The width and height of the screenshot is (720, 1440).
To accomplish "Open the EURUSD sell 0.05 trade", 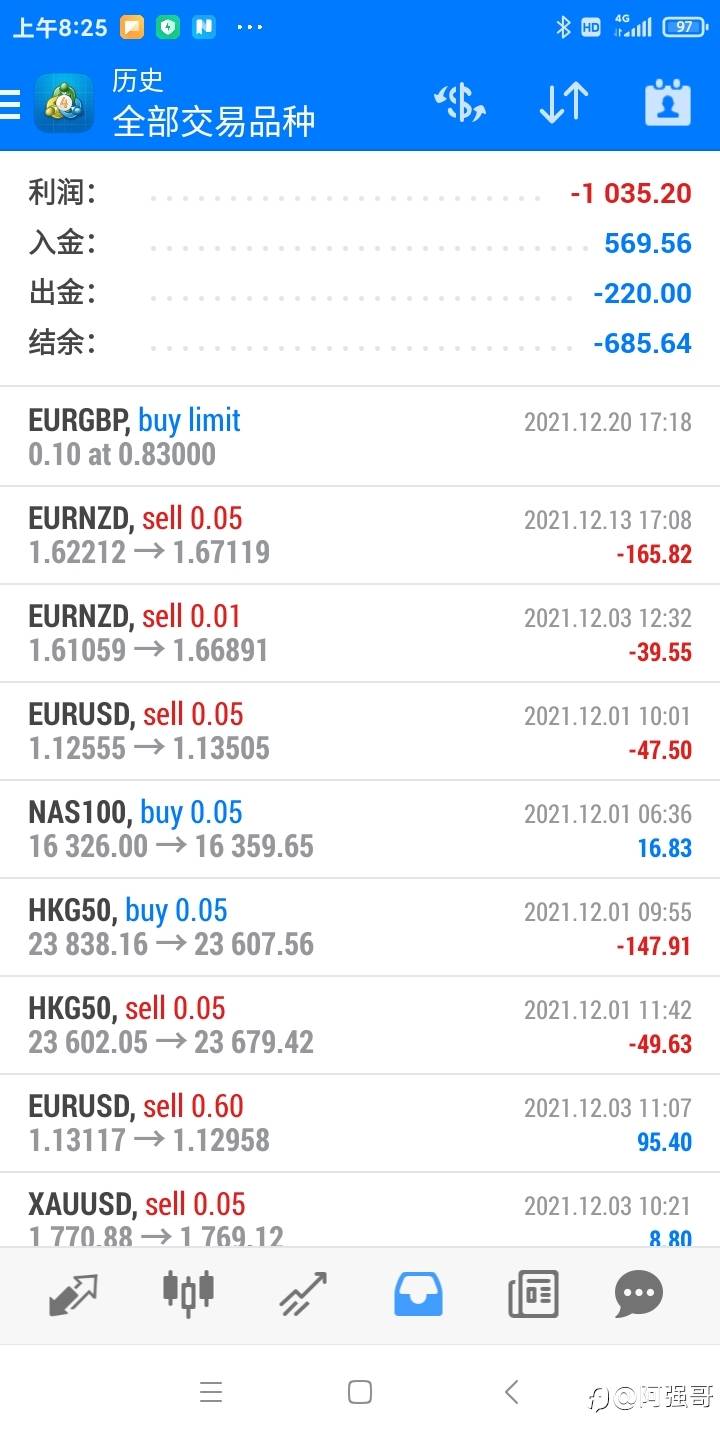I will tap(360, 731).
